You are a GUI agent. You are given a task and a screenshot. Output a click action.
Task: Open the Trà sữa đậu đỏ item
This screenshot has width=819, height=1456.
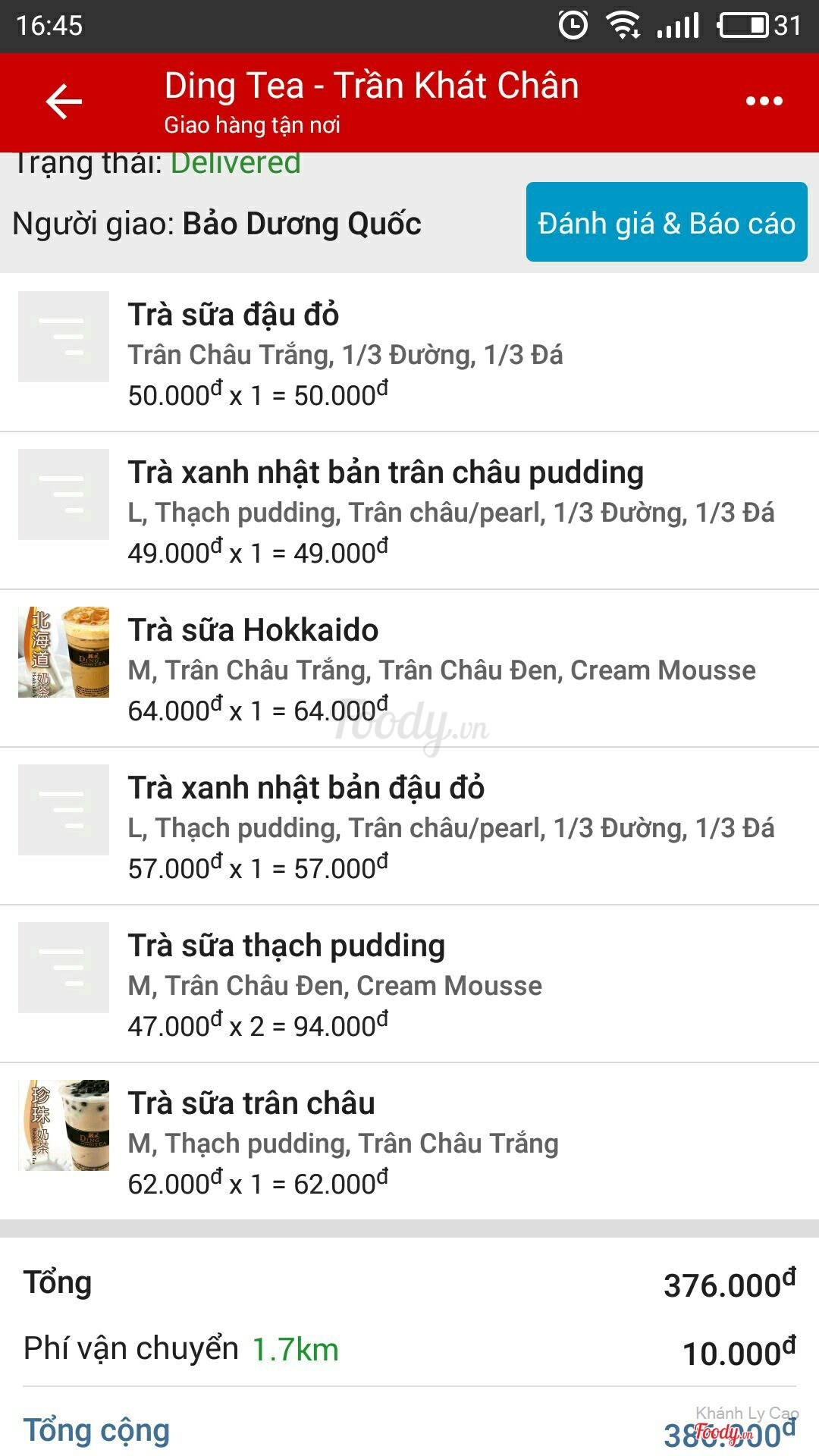409,353
